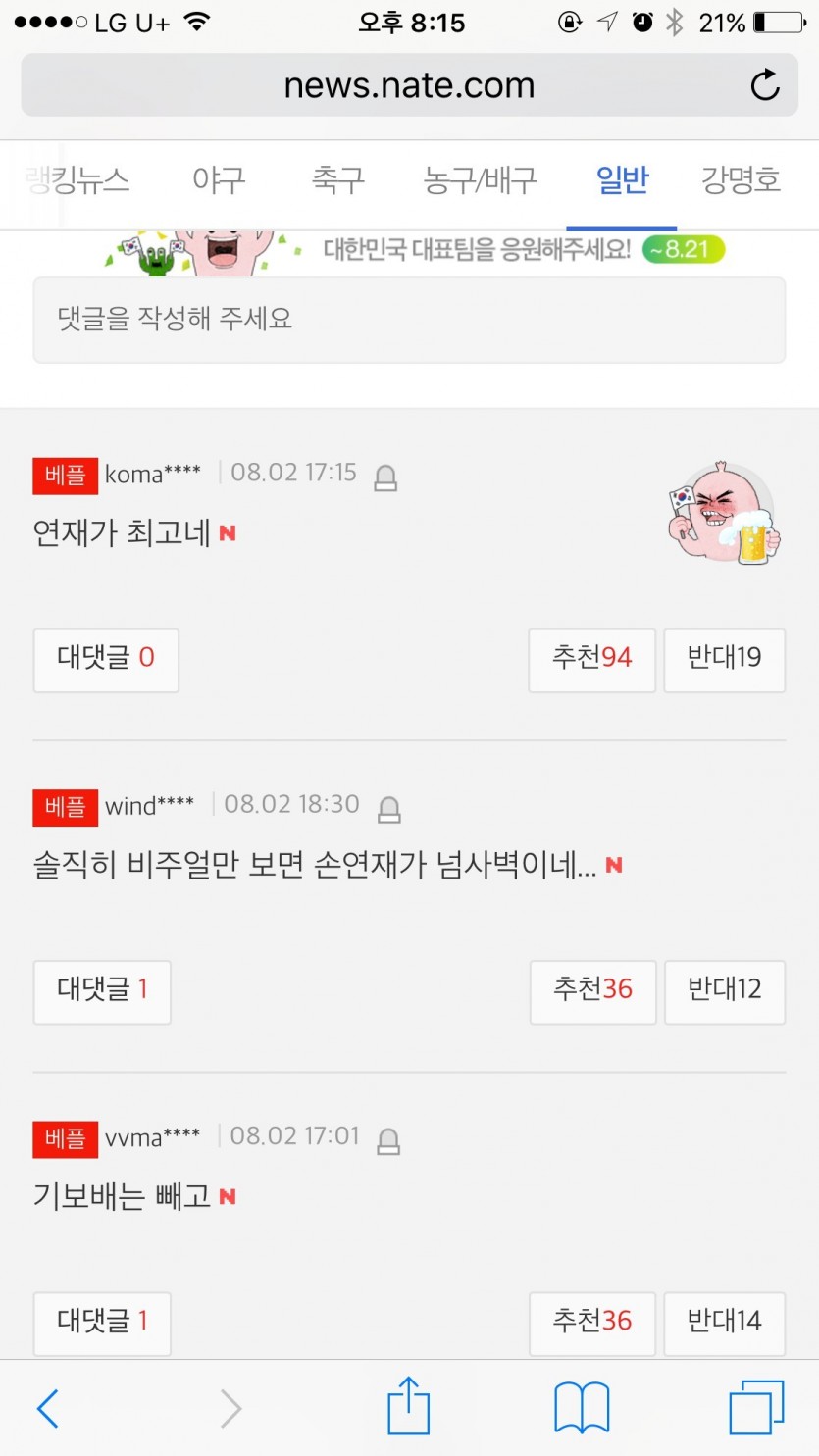Open the 농구/배구 tab
819x1456 pixels.
click(480, 180)
